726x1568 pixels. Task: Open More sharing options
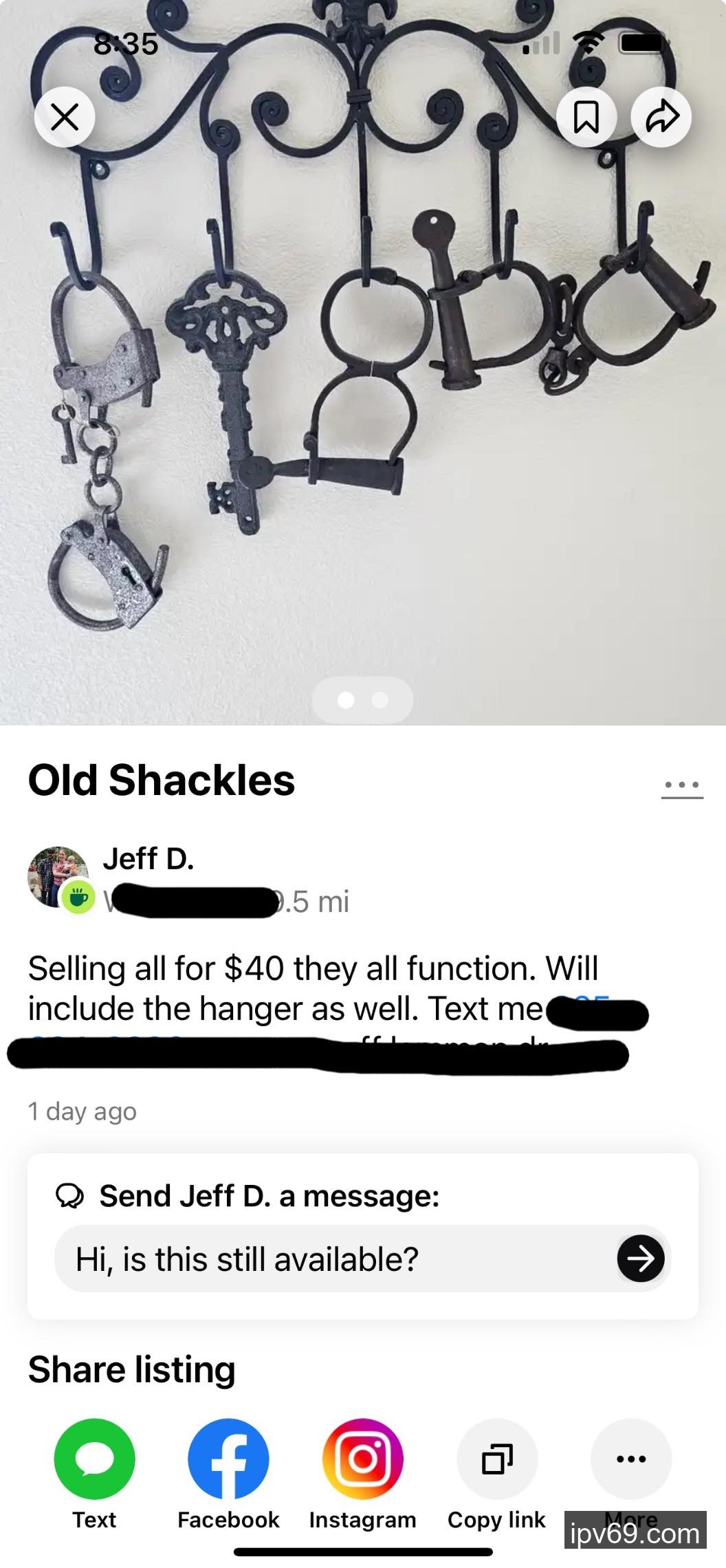630,1459
